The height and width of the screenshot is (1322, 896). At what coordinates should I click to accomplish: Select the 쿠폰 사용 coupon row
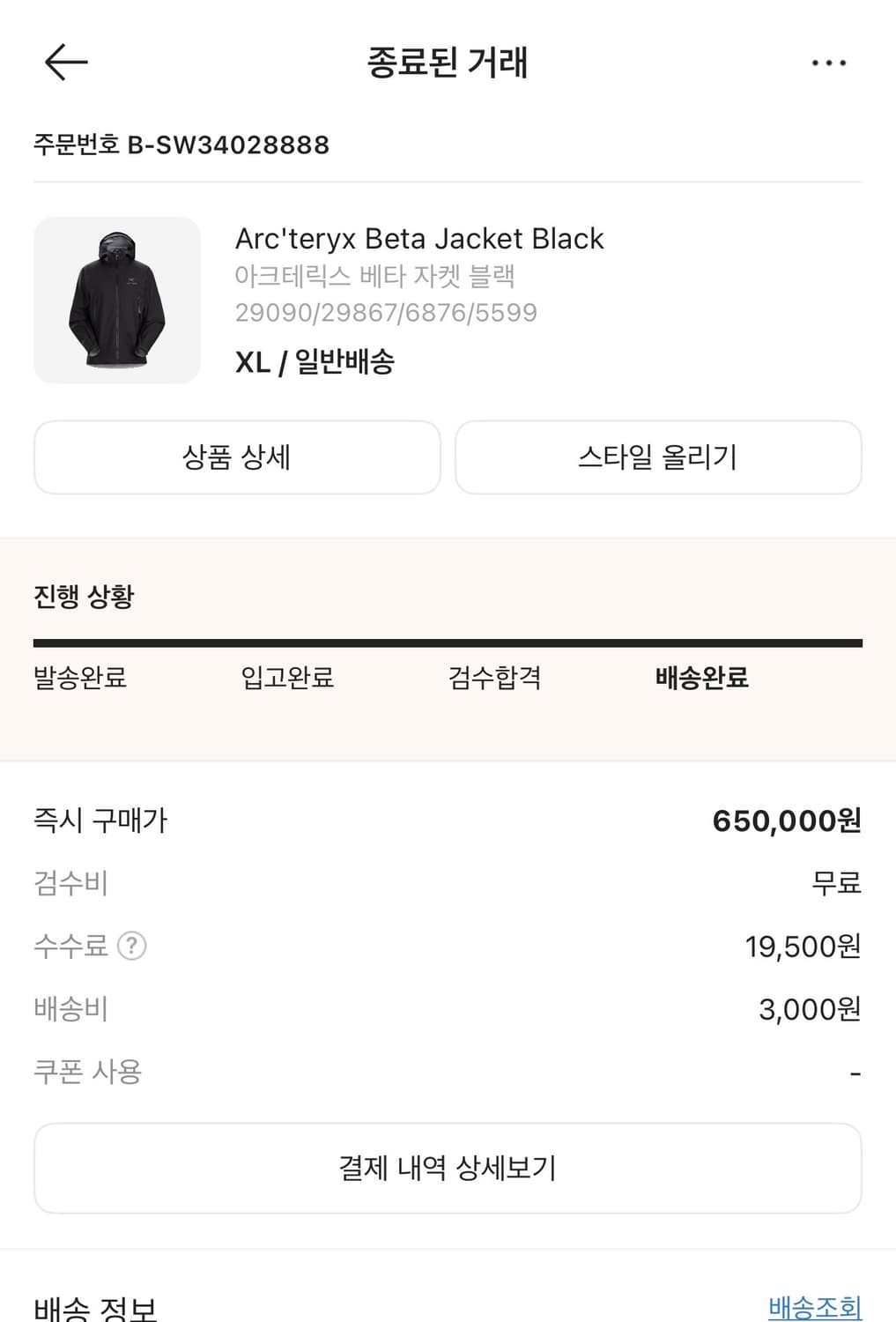tap(88, 1070)
